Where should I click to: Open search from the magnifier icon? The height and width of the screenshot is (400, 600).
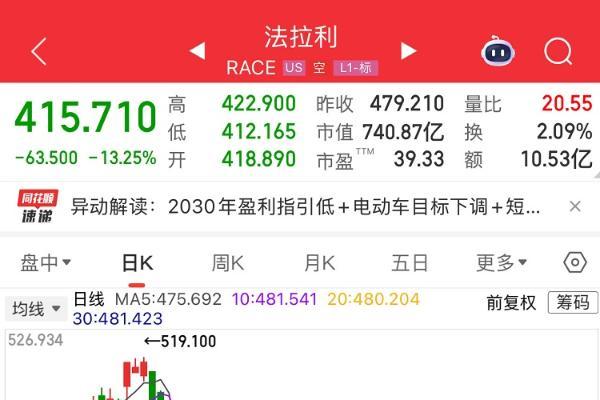[x=557, y=51]
